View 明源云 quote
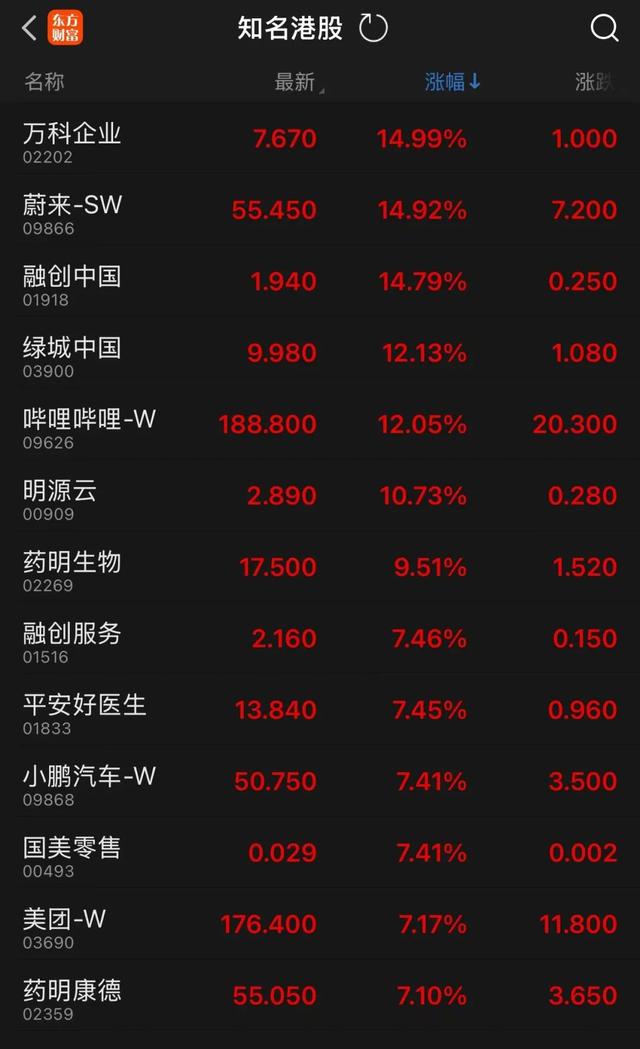 click(x=320, y=498)
